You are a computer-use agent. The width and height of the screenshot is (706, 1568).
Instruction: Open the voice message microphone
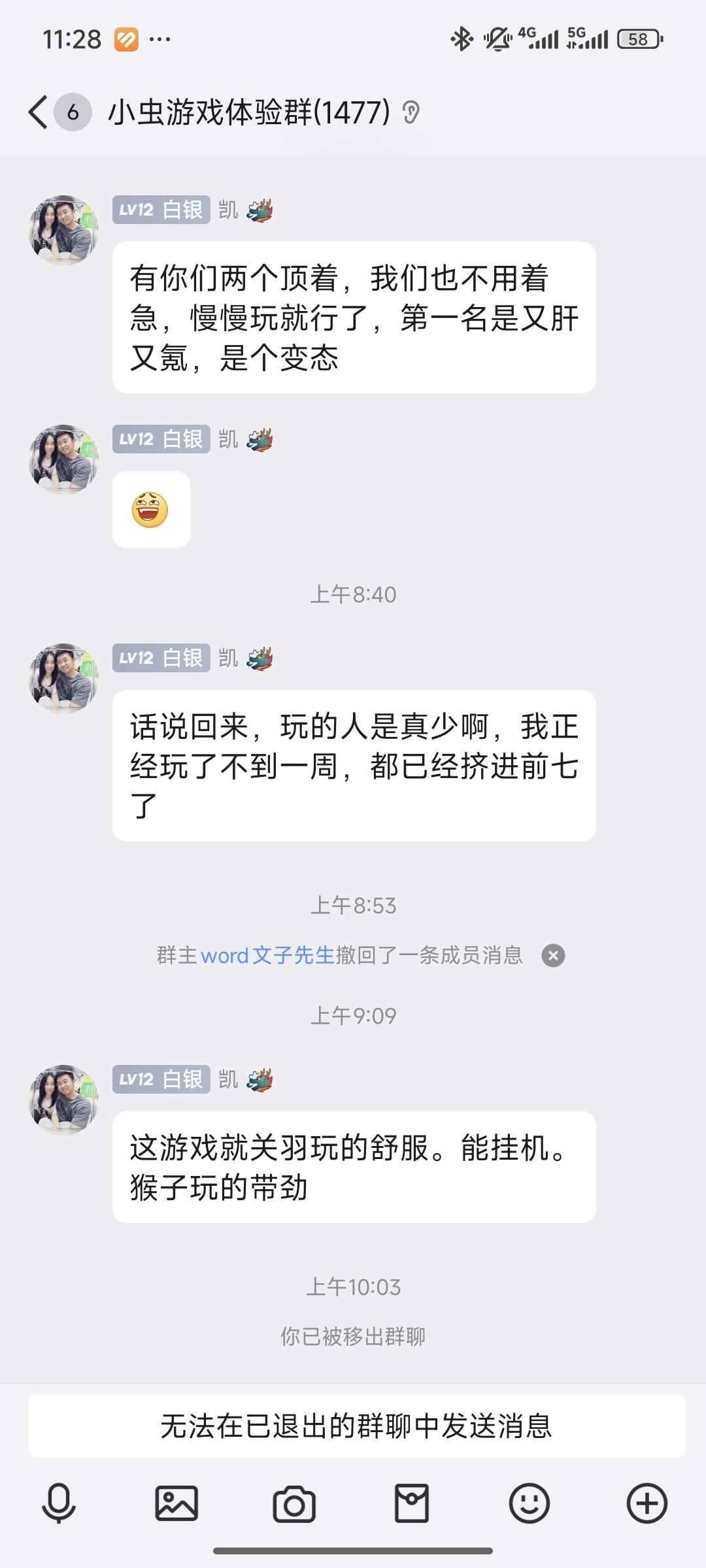pyautogui.click(x=59, y=1503)
